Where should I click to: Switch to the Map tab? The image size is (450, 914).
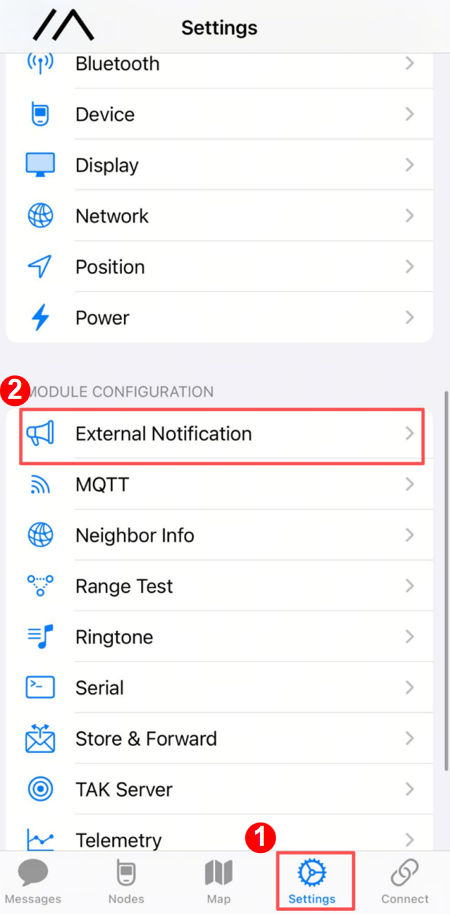pyautogui.click(x=219, y=882)
